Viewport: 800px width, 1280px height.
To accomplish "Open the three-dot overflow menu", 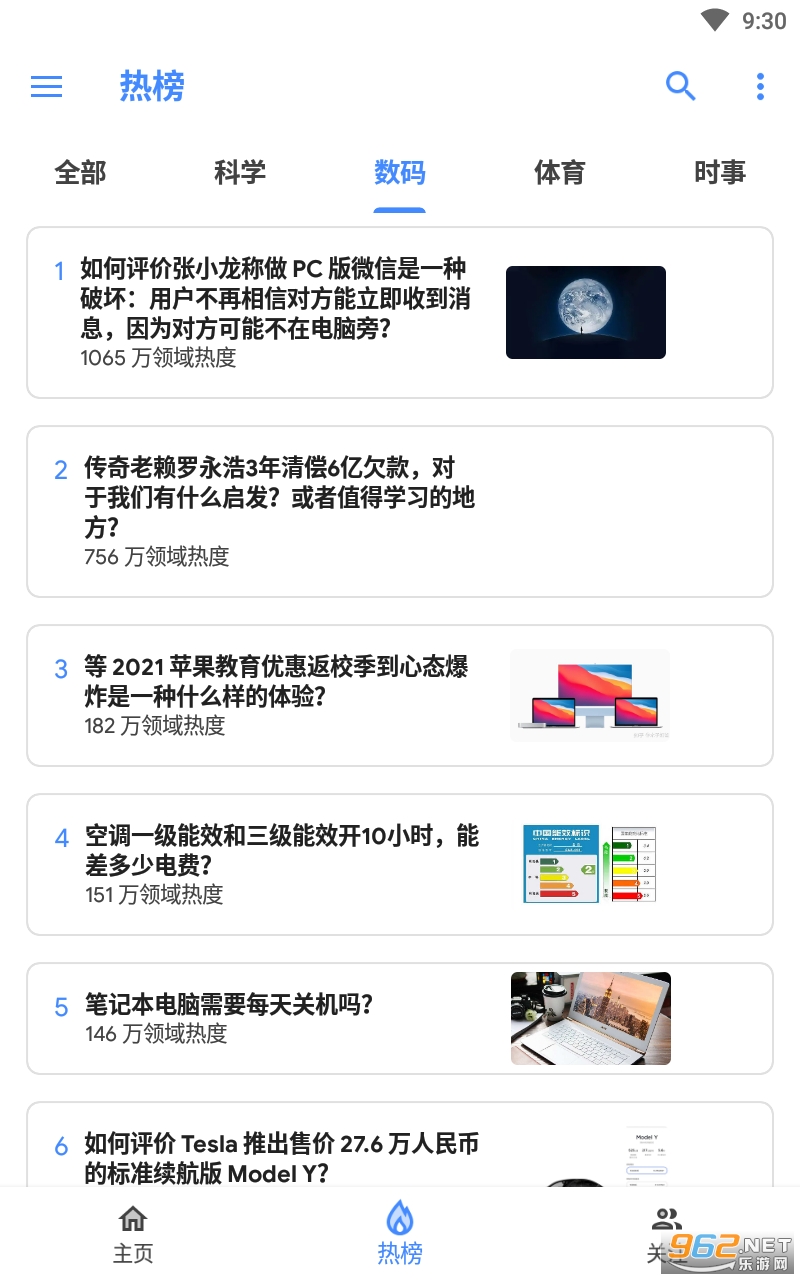I will (760, 87).
